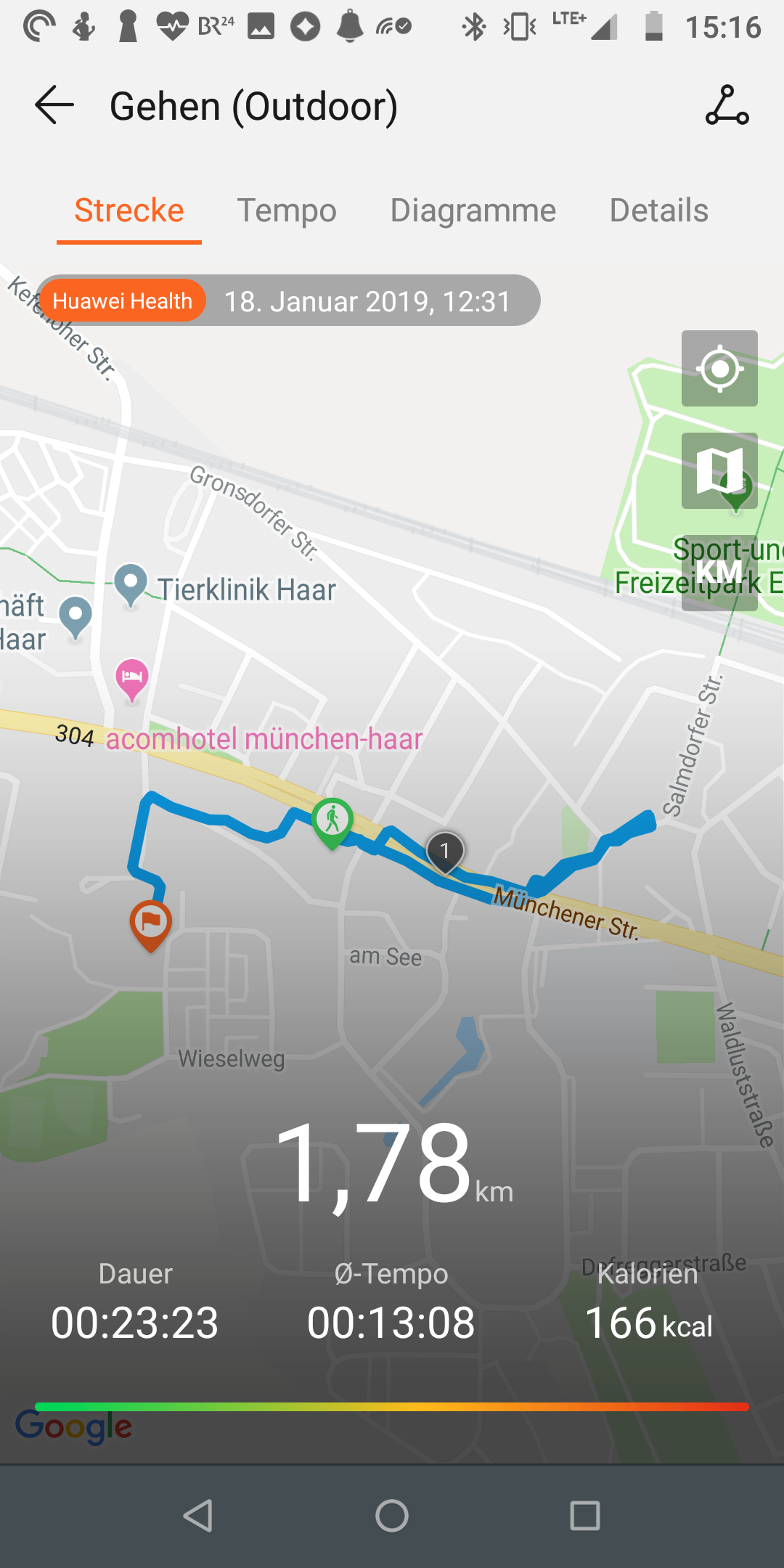784x1568 pixels.
Task: Open recent apps from the navigation bar
Action: (585, 1516)
